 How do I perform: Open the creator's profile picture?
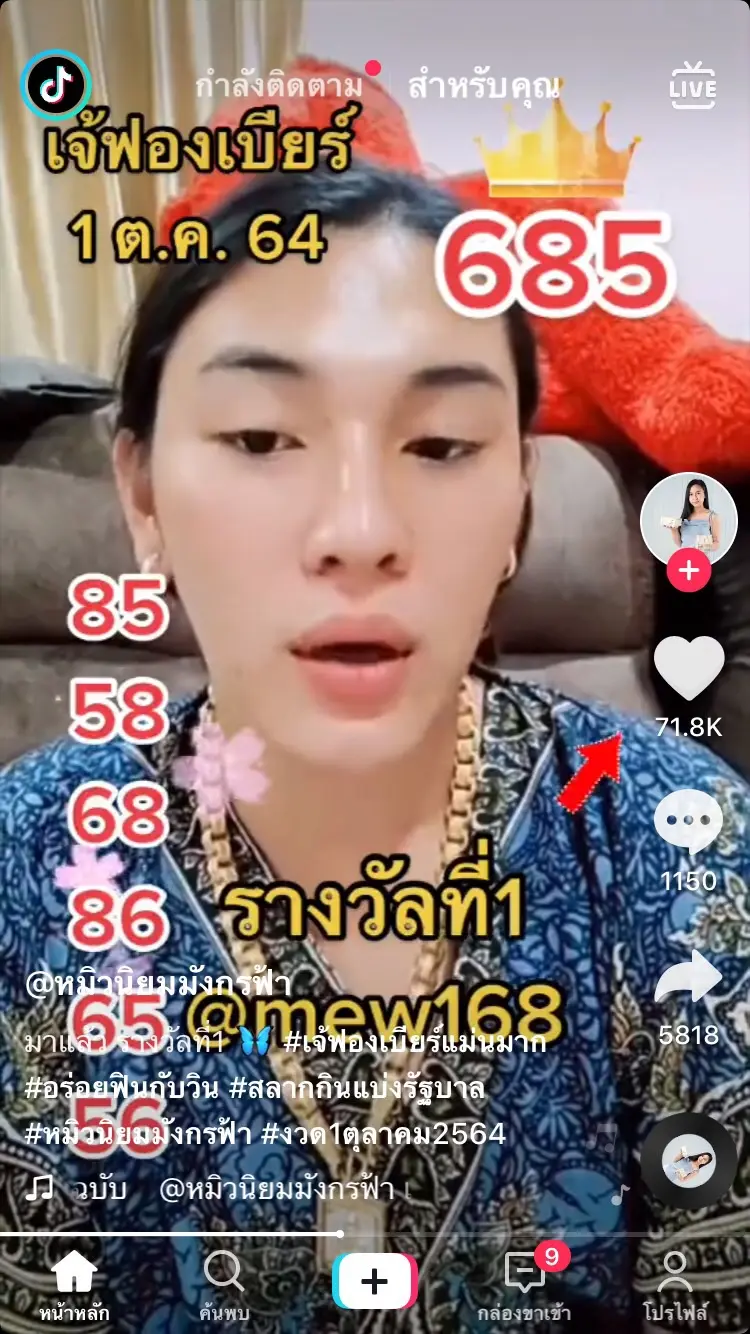(688, 520)
